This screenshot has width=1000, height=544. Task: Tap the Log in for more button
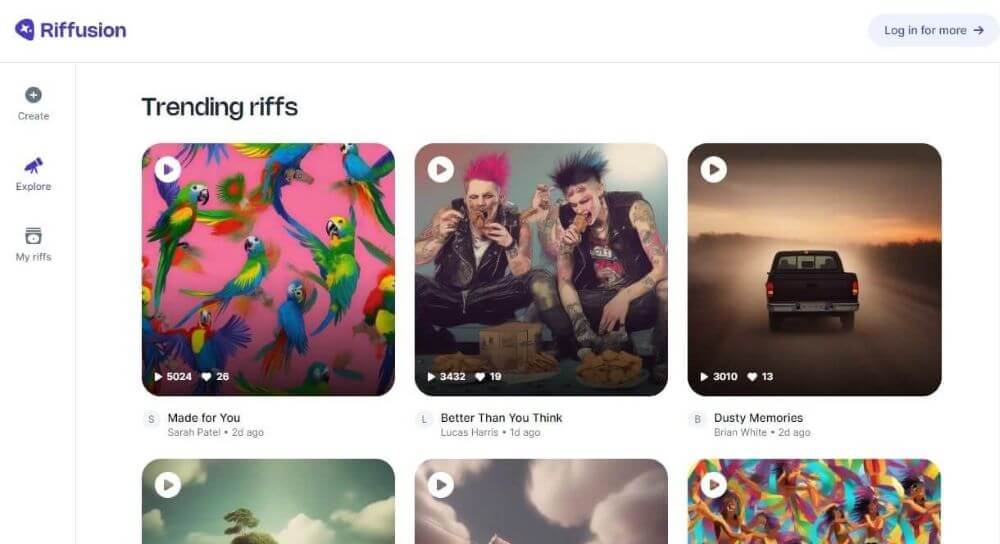[933, 30]
